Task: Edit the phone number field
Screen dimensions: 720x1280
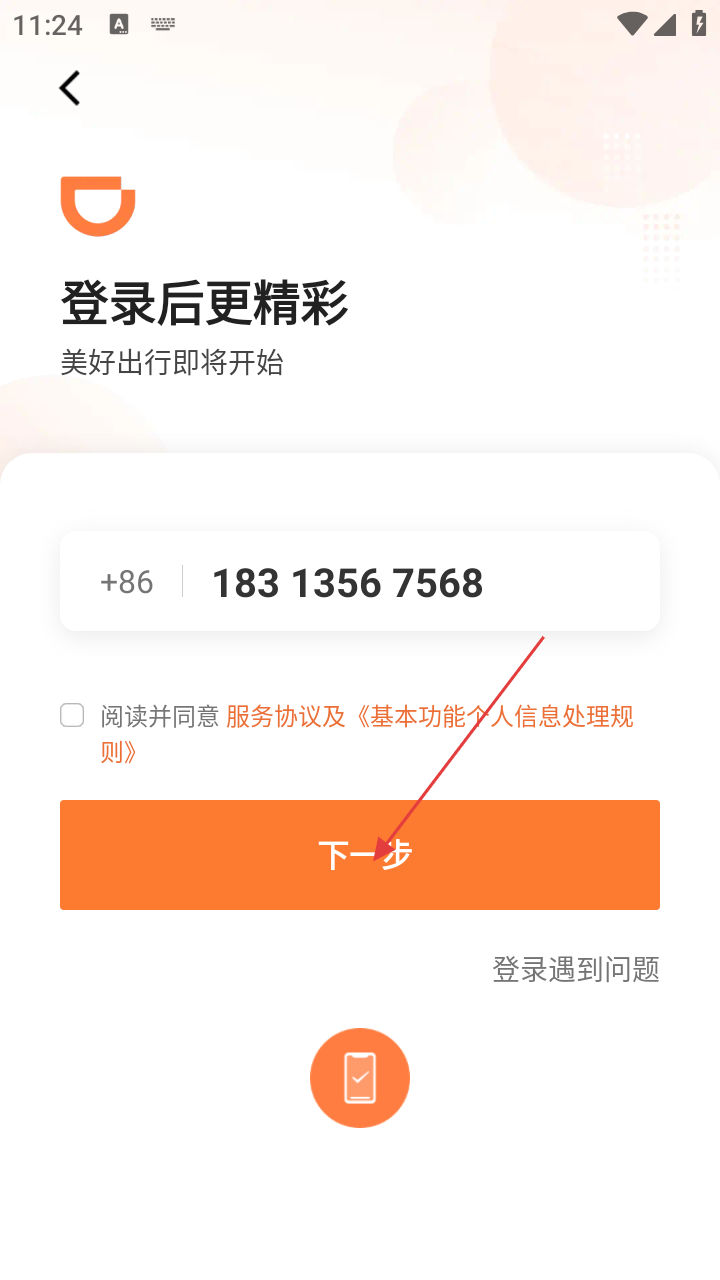Action: 400,582
